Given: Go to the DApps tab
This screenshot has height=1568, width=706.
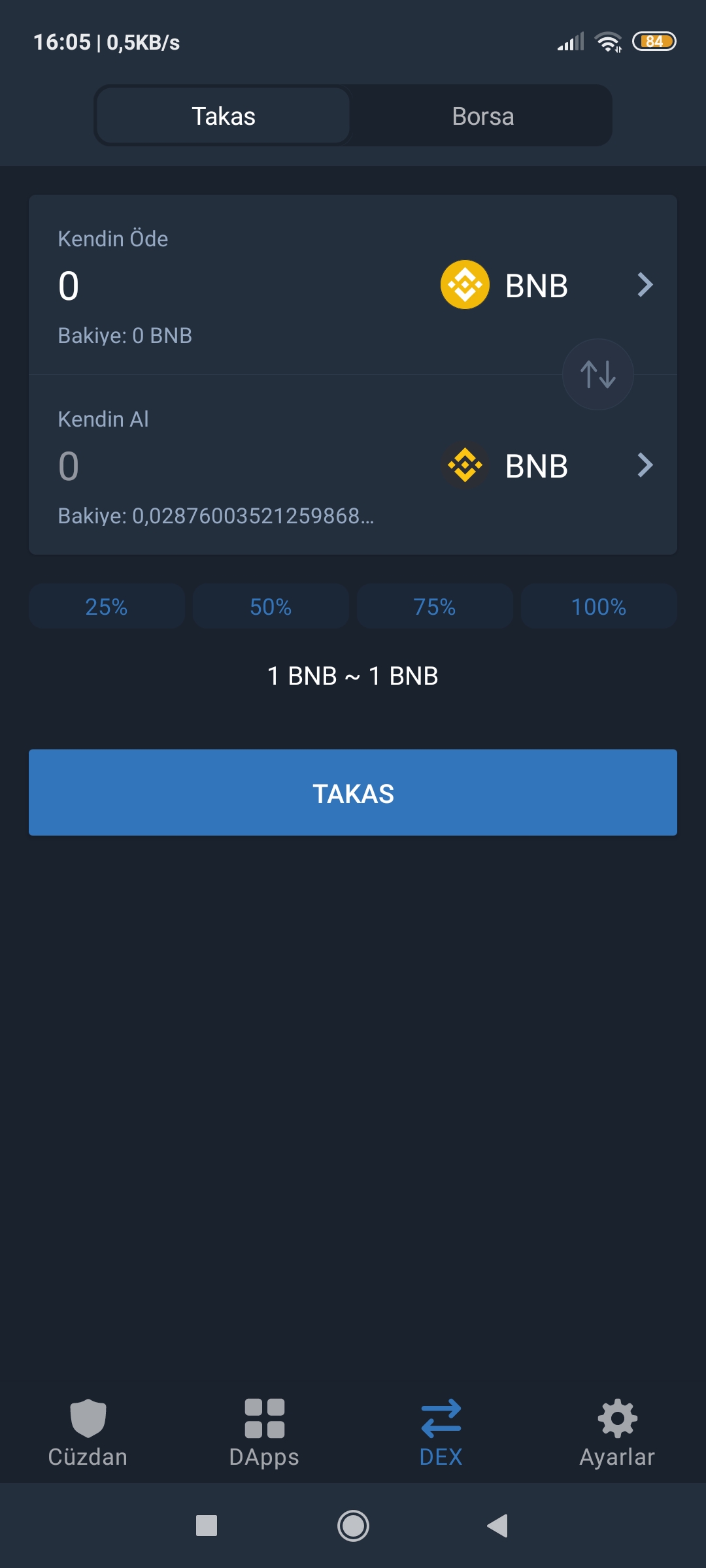Looking at the screenshot, I should [x=264, y=1433].
